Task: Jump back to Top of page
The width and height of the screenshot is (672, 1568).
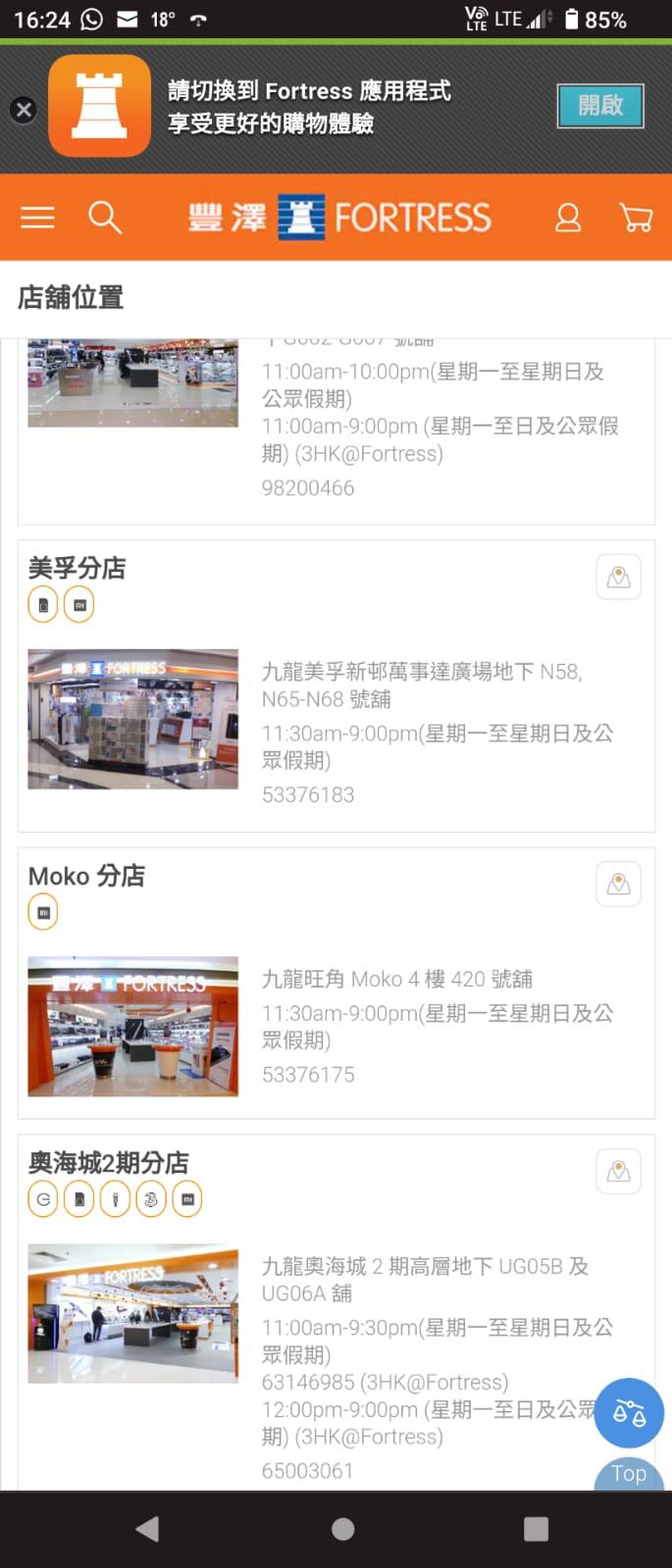Action: [629, 1474]
